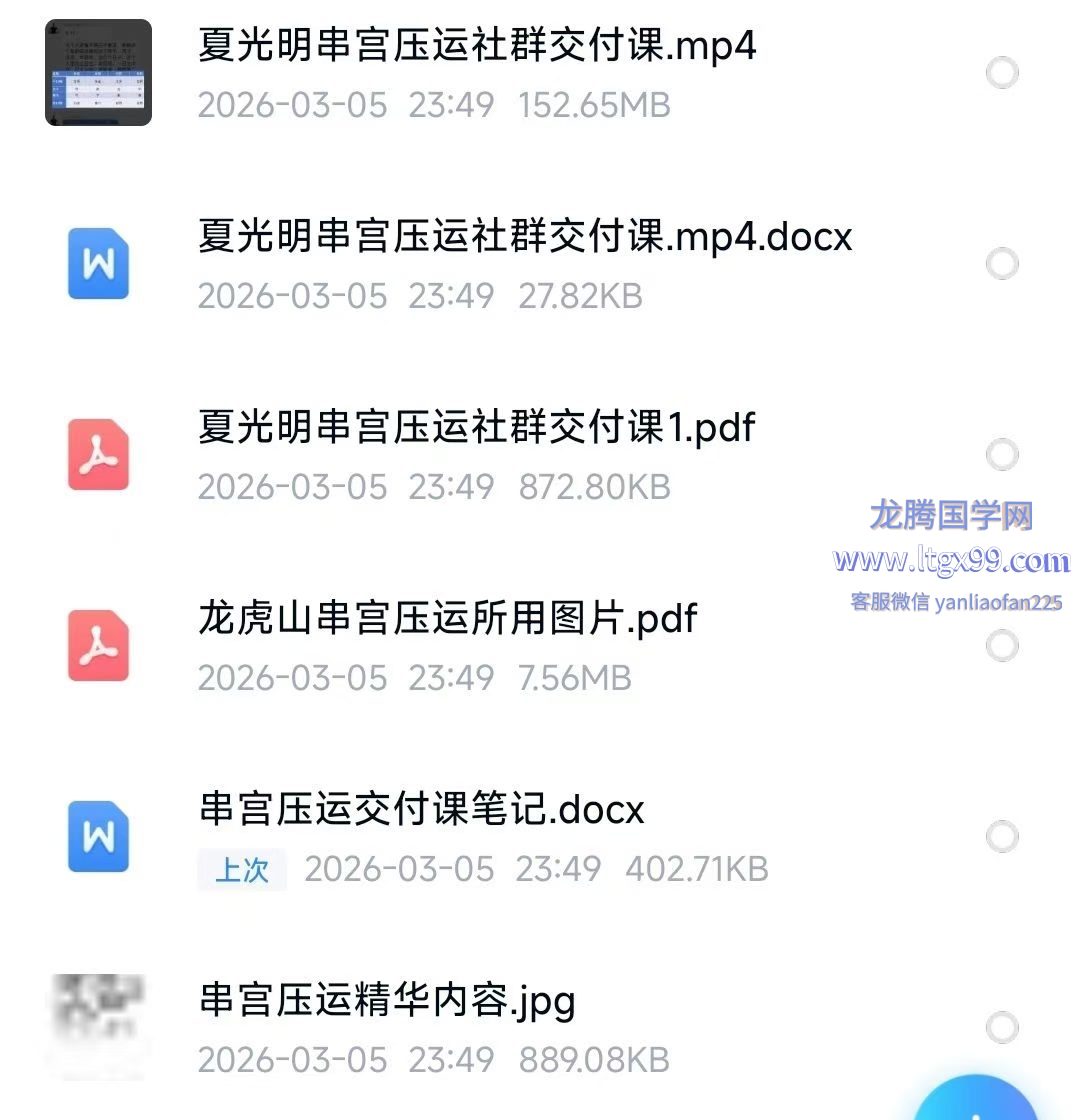Select the circle for 夏光明串宫压运社群交付课1.pdf
The width and height of the screenshot is (1080, 1120).
[1002, 455]
